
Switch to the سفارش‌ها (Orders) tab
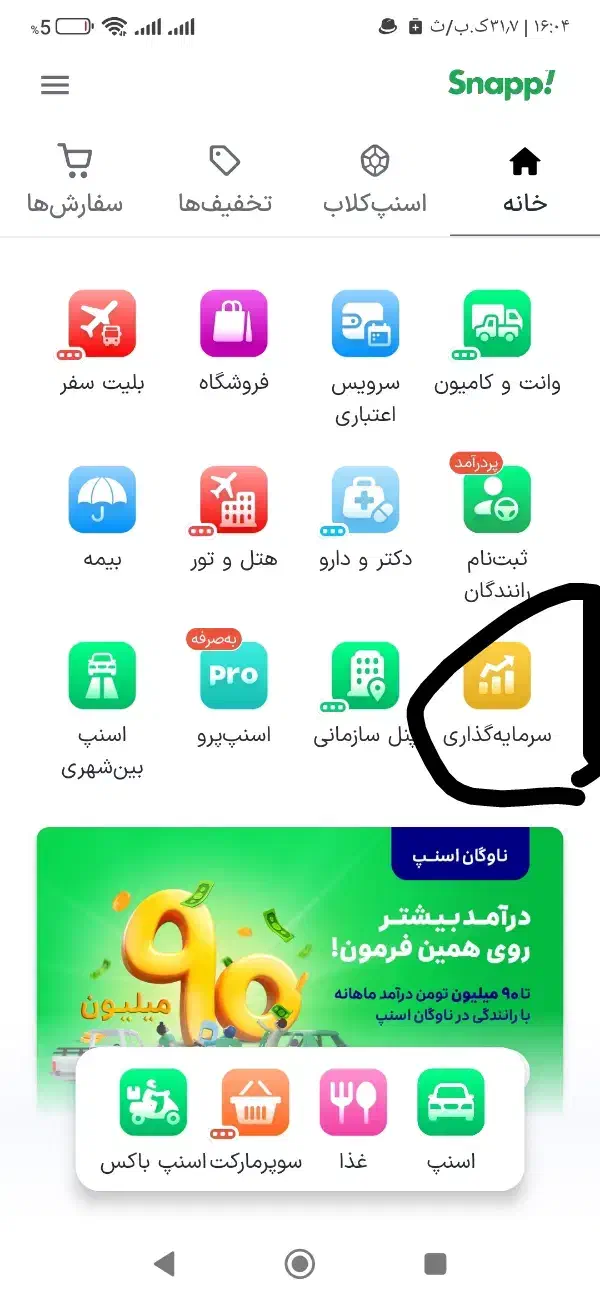pyautogui.click(x=75, y=180)
